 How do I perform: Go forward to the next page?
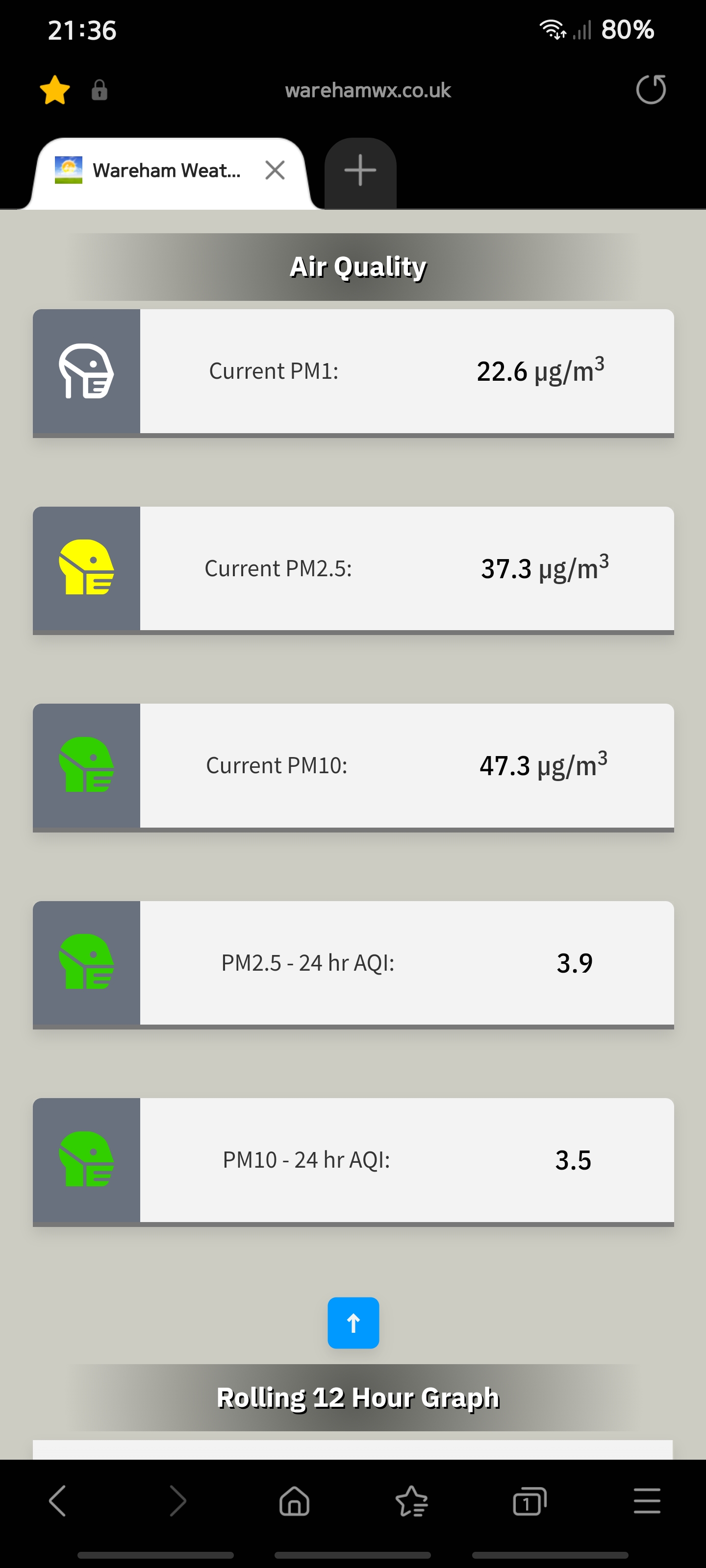pos(177,1500)
